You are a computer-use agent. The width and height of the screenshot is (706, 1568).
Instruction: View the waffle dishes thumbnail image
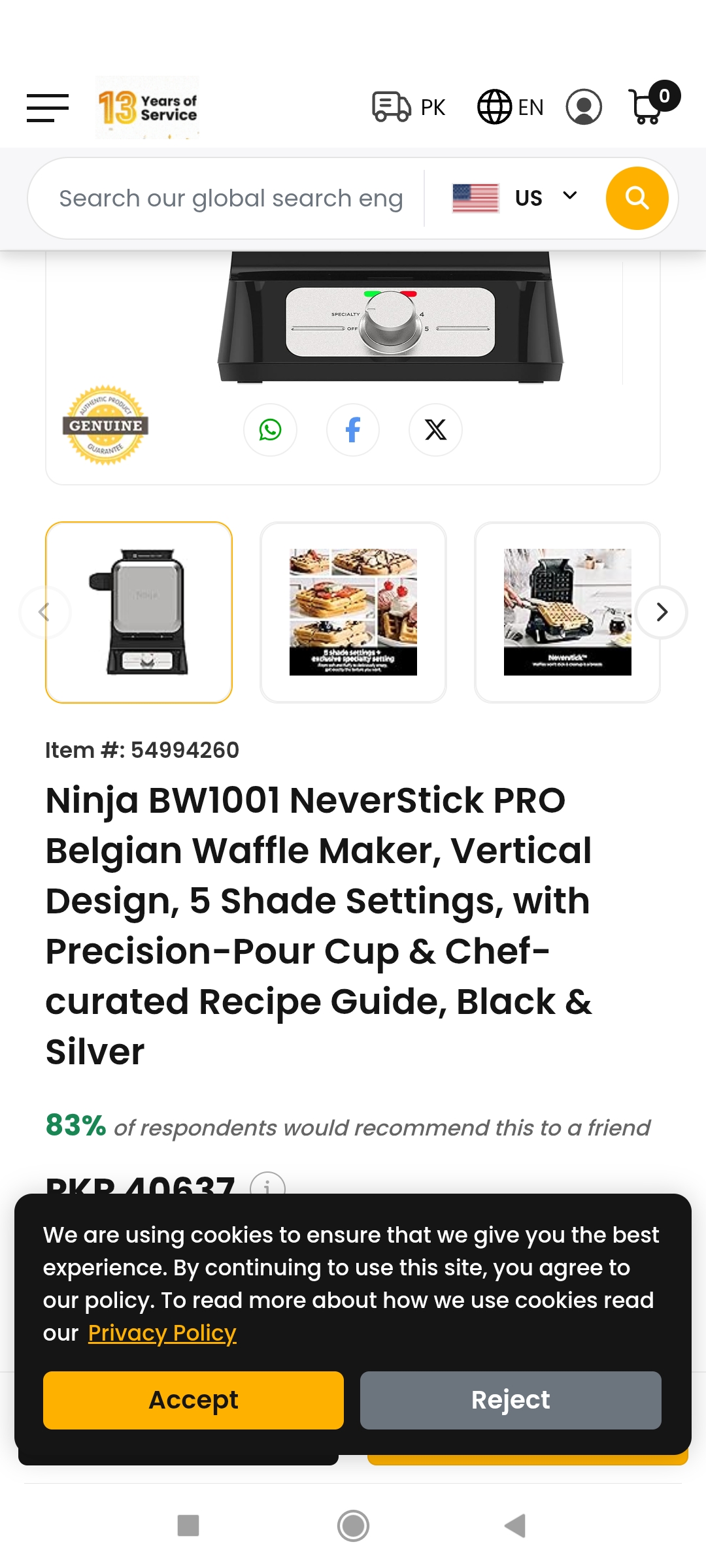click(353, 612)
